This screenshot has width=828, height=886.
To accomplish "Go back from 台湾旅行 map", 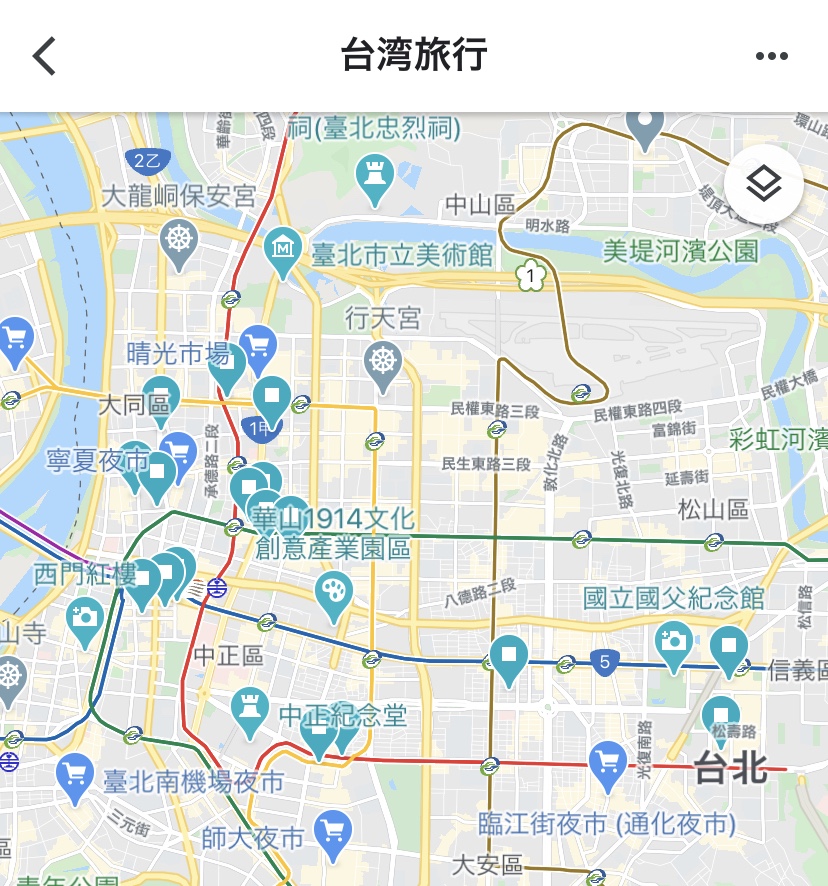I will coord(44,56).
